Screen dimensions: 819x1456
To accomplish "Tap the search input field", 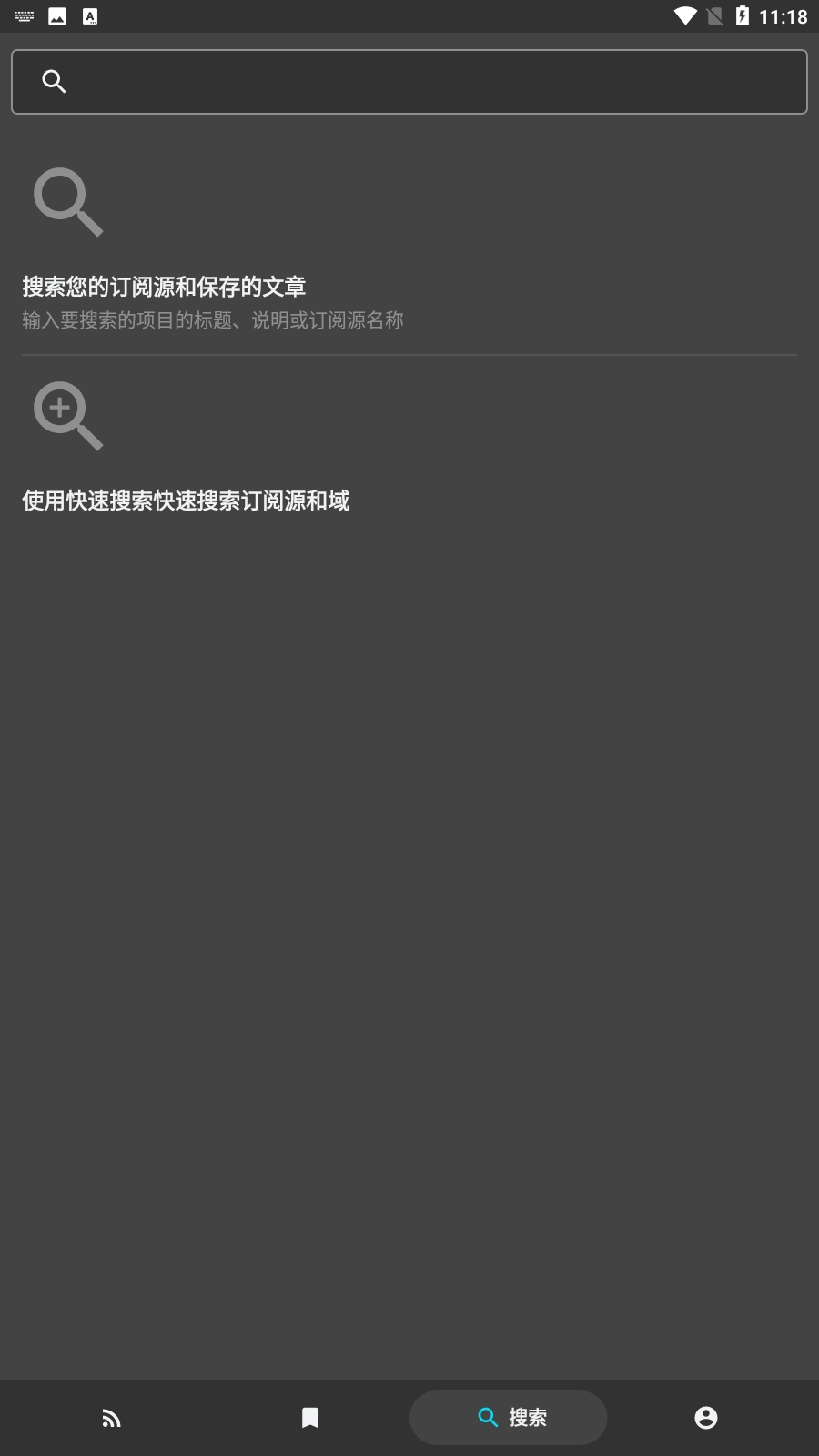I will point(409,82).
